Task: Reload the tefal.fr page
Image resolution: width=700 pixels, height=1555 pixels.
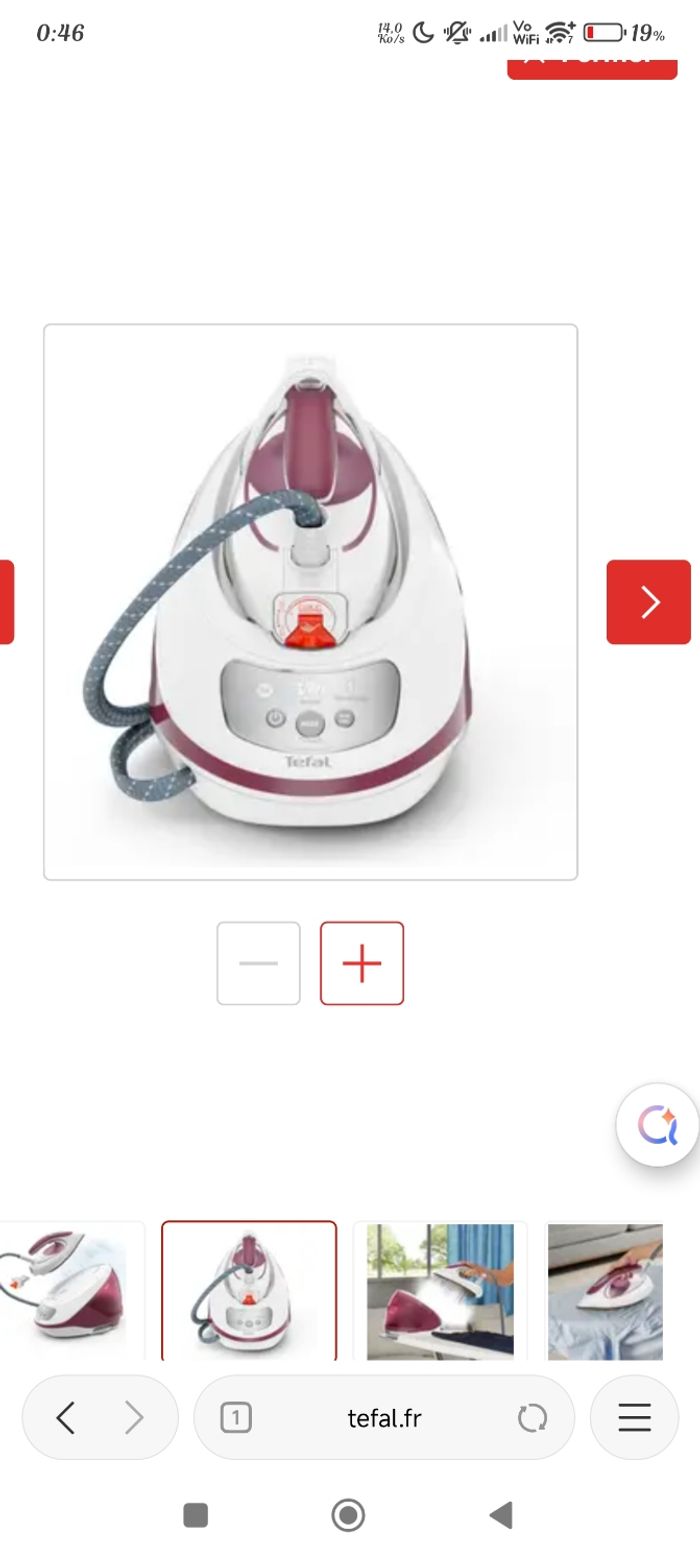Action: [x=532, y=1417]
